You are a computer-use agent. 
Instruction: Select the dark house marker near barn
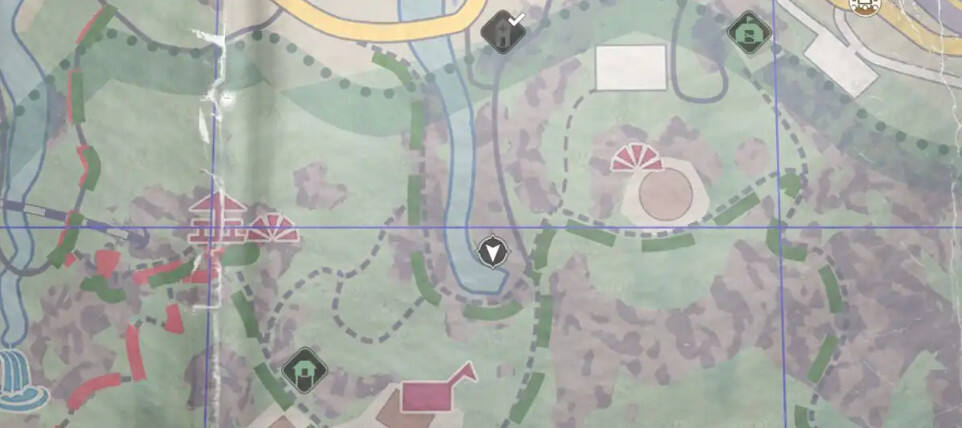[306, 371]
